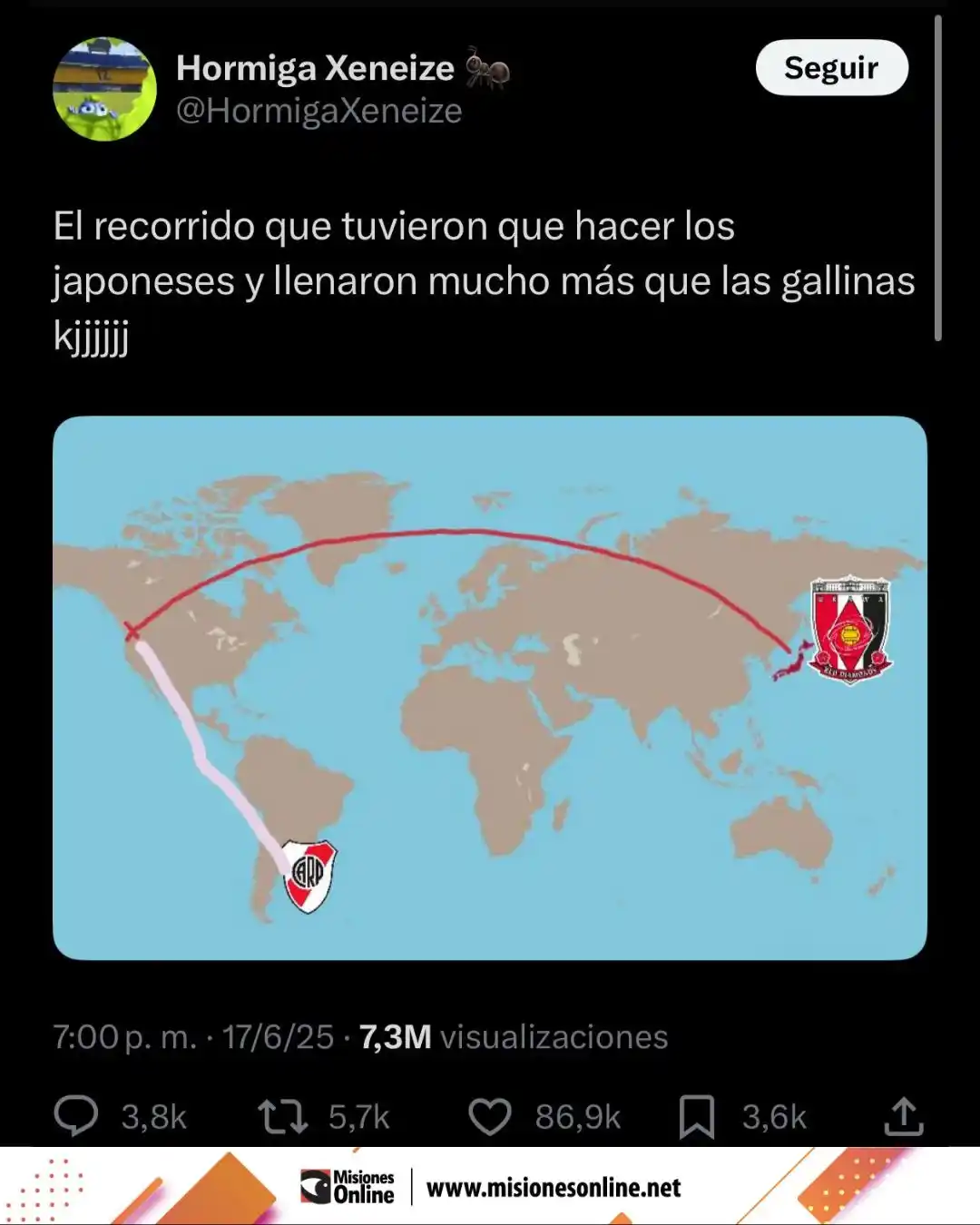Open the world map image in the tweet
The height and width of the screenshot is (1225, 980).
tap(490, 687)
